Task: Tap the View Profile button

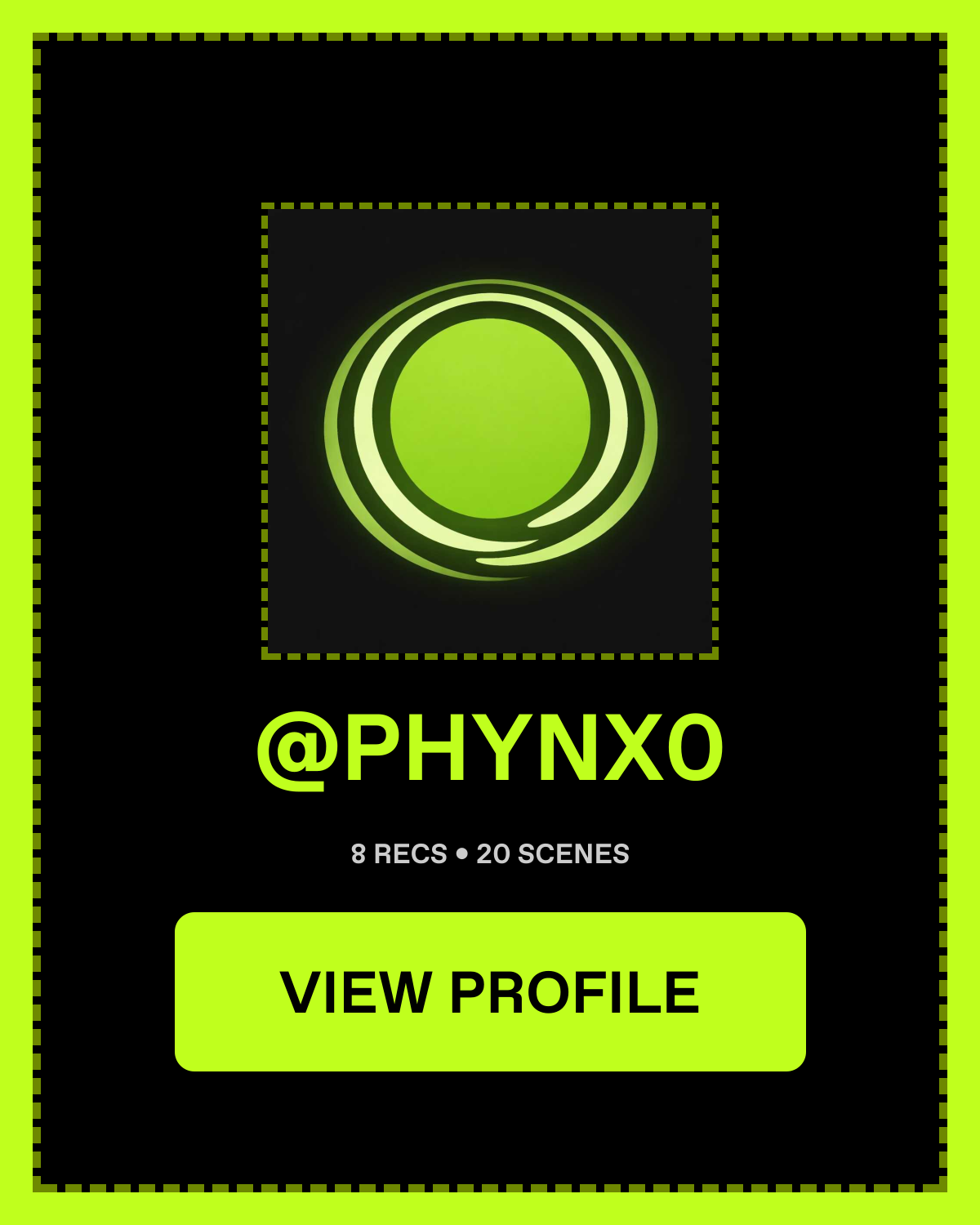Action: coord(490,991)
